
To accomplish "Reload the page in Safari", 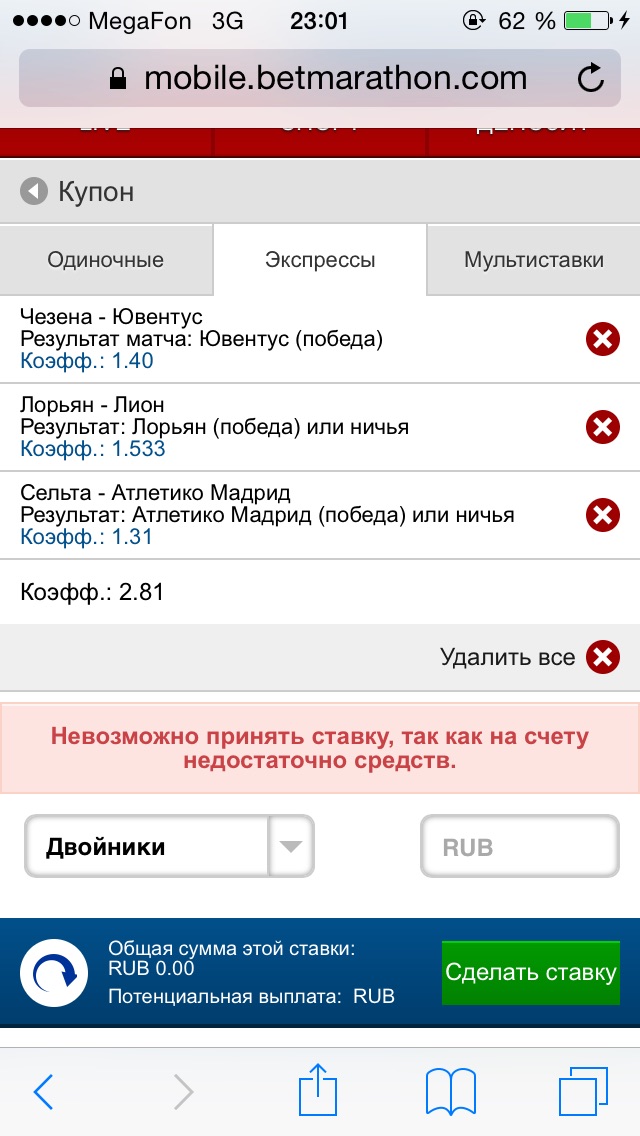I will pyautogui.click(x=591, y=78).
